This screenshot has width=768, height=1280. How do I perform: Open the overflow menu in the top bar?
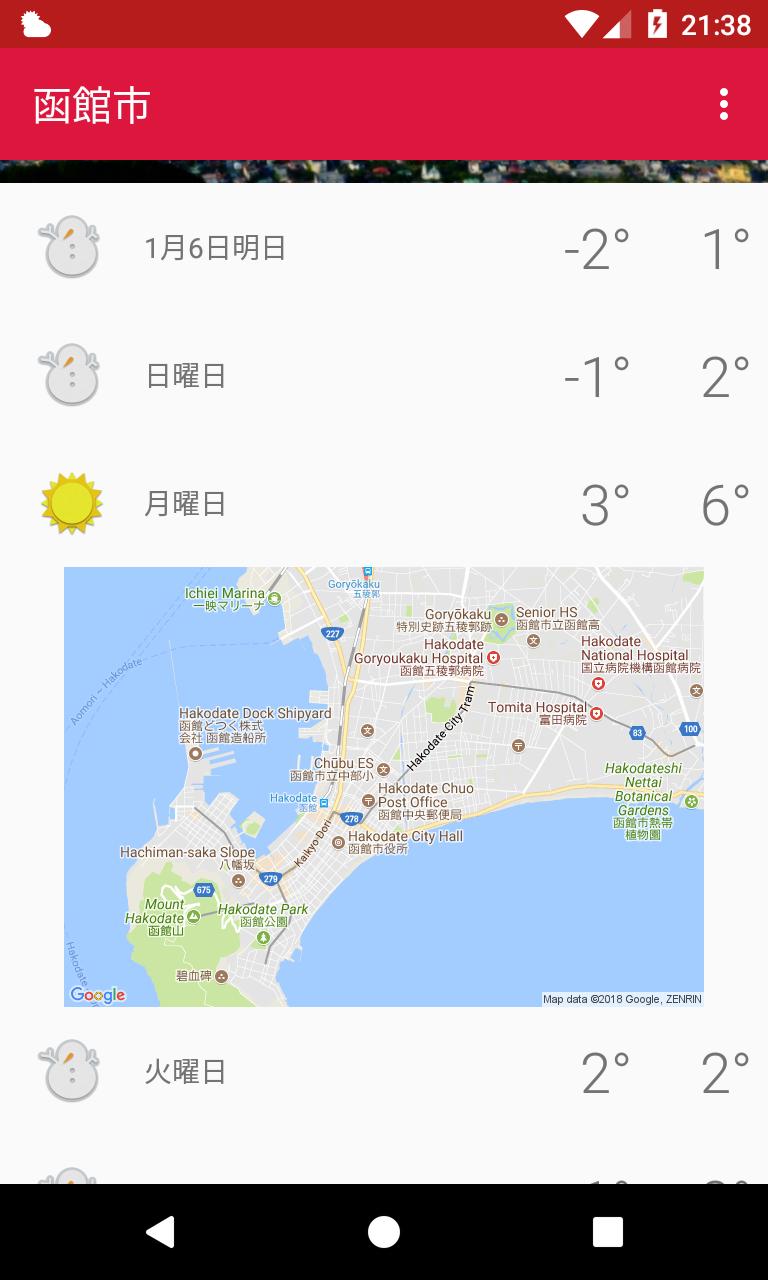point(723,103)
